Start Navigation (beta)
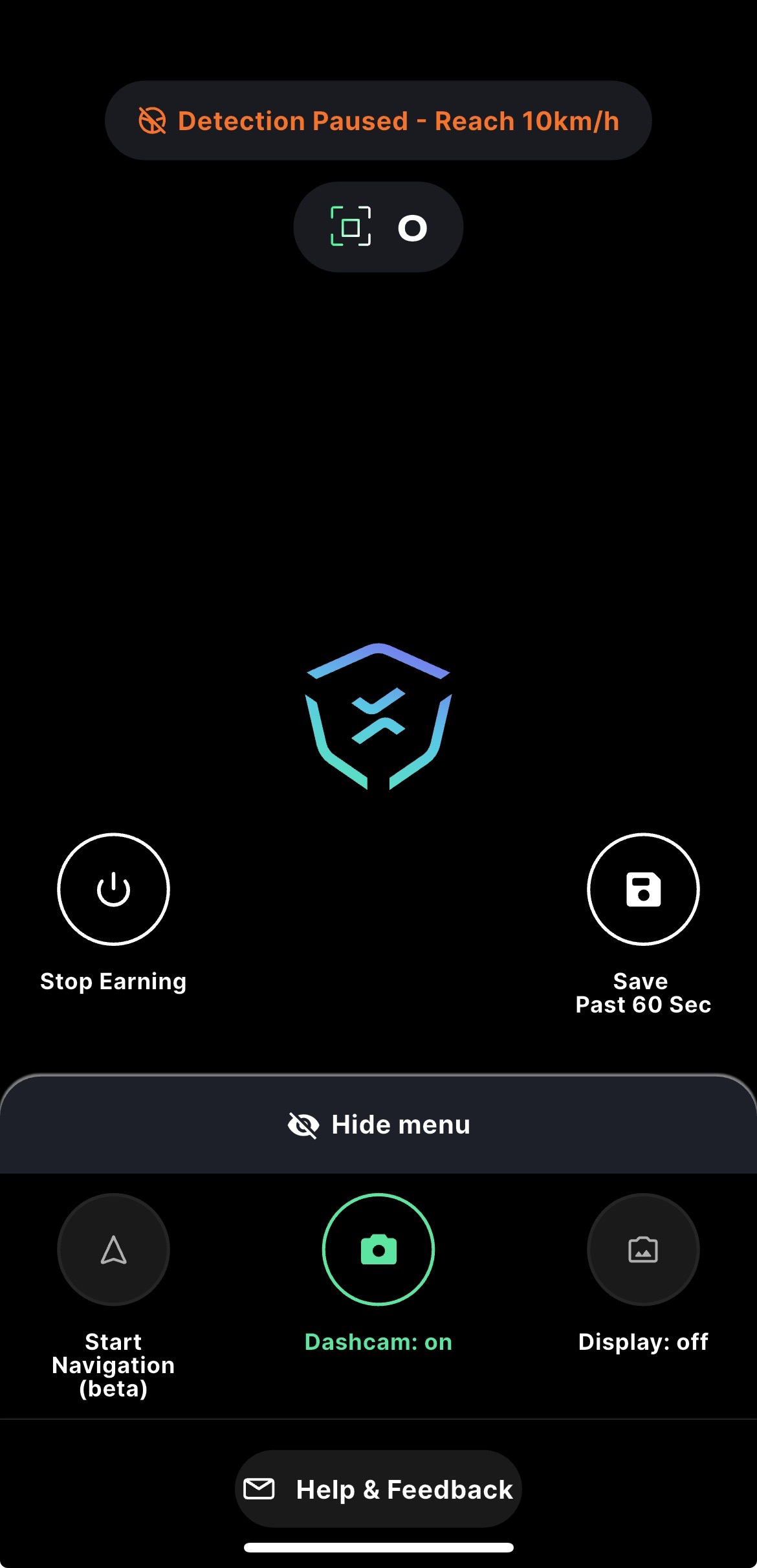 pos(113,1249)
